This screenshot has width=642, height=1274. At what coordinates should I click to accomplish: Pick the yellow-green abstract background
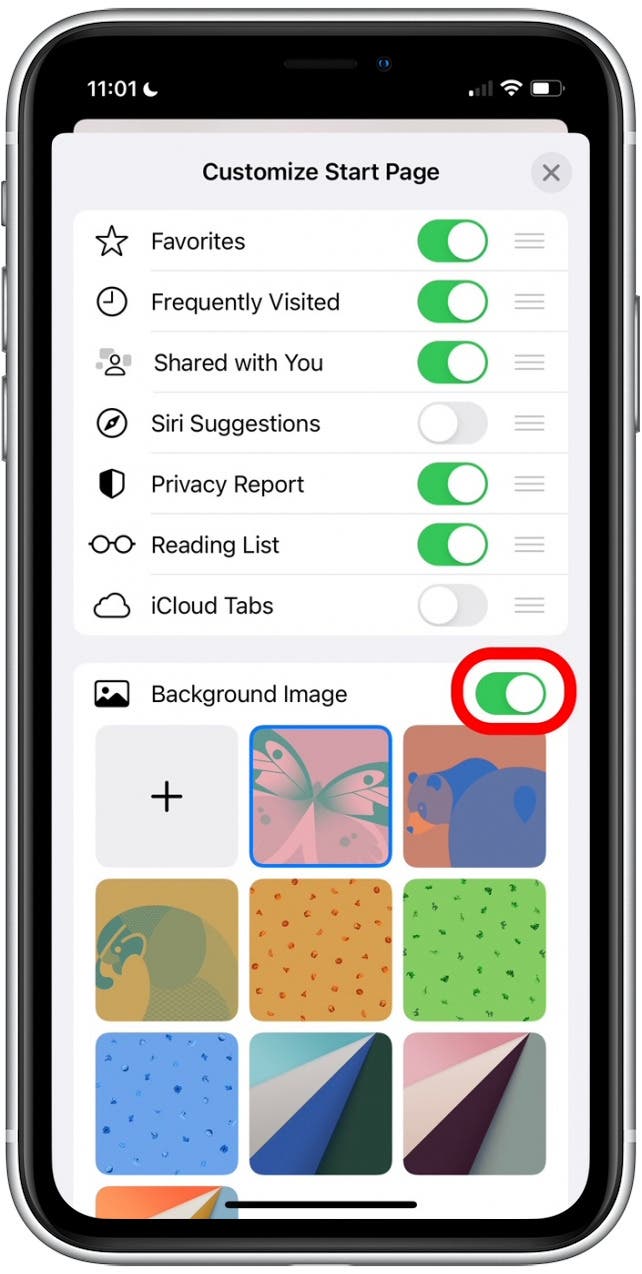167,950
